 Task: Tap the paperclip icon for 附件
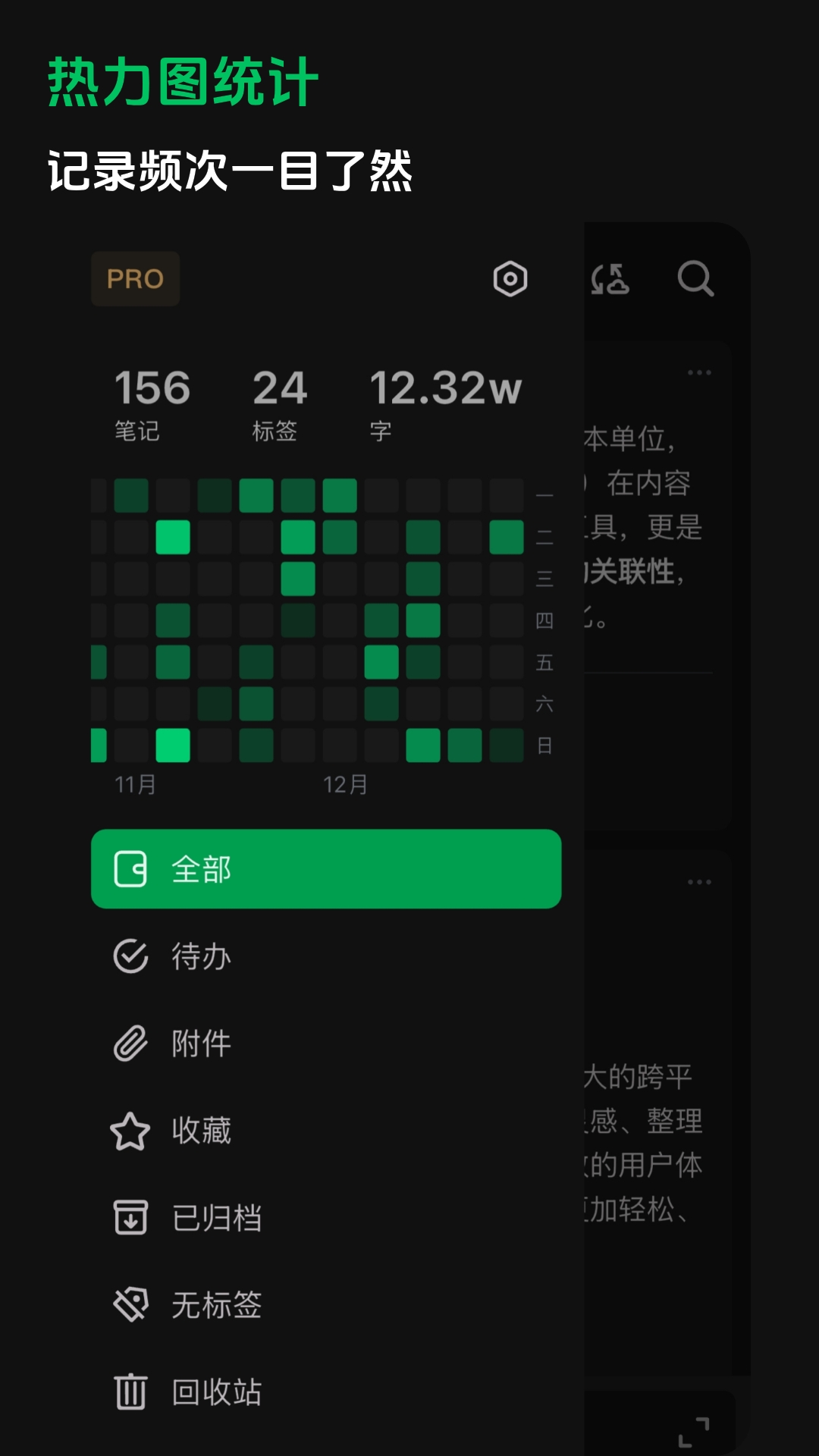pos(130,1043)
